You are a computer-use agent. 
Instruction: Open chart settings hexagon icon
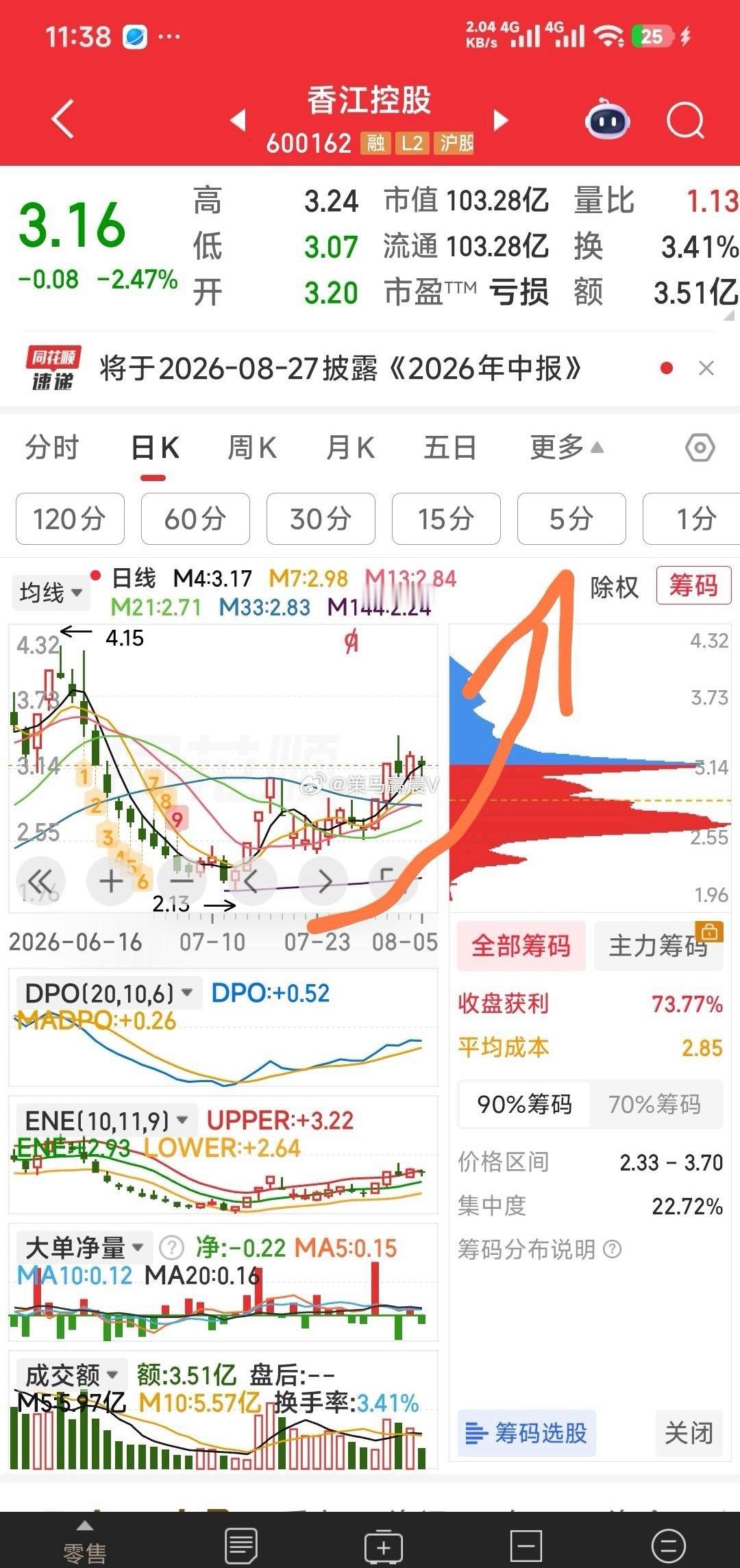tap(700, 448)
